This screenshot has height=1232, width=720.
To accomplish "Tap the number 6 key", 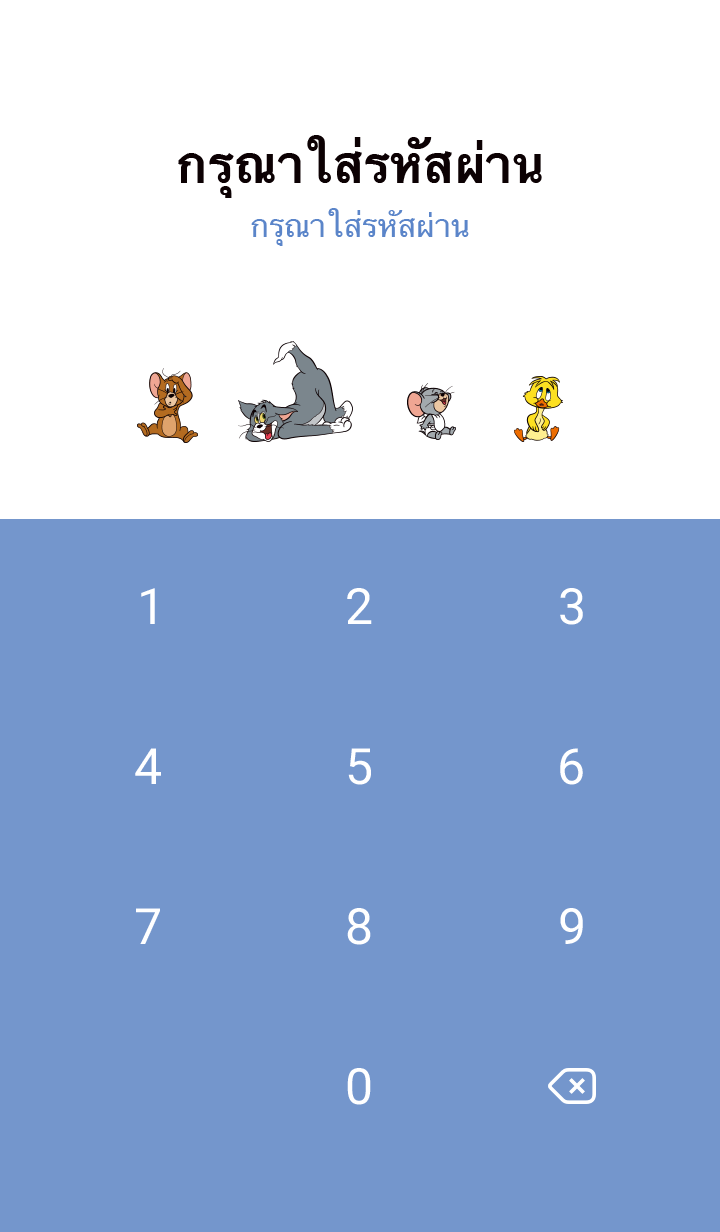I will [x=571, y=767].
